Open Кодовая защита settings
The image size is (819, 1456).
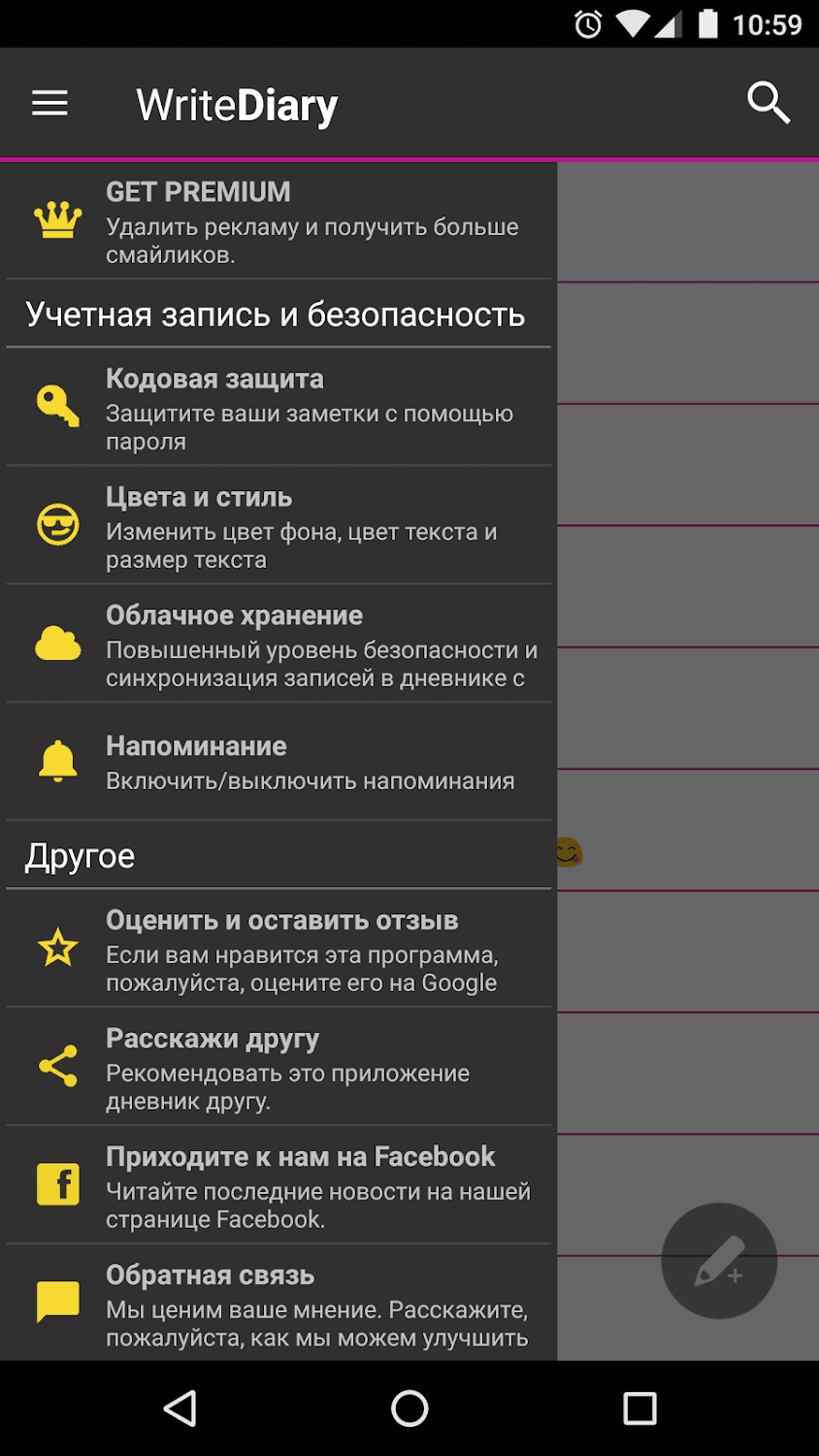coord(278,407)
